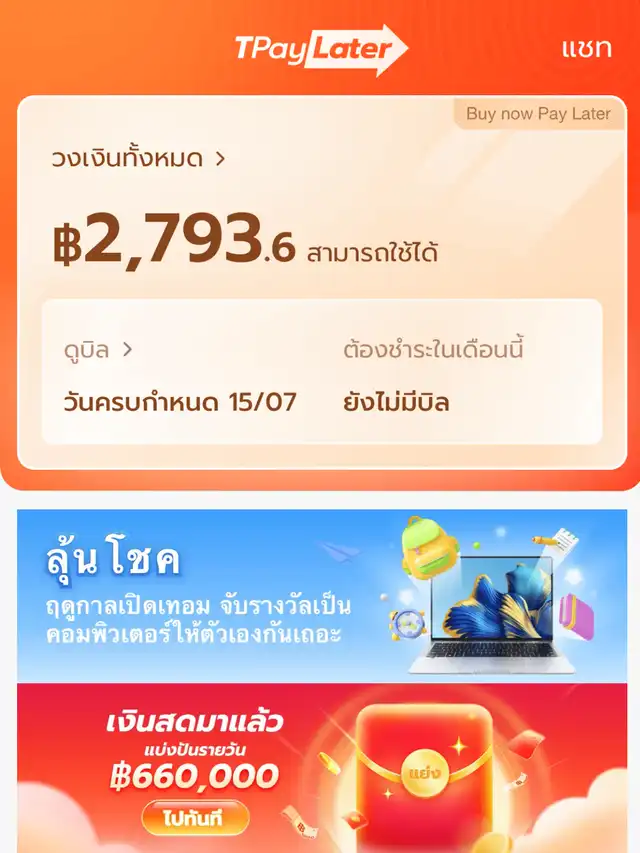
Task: Open วงเงินทั้งหมด credit limit details
Action: 138,158
